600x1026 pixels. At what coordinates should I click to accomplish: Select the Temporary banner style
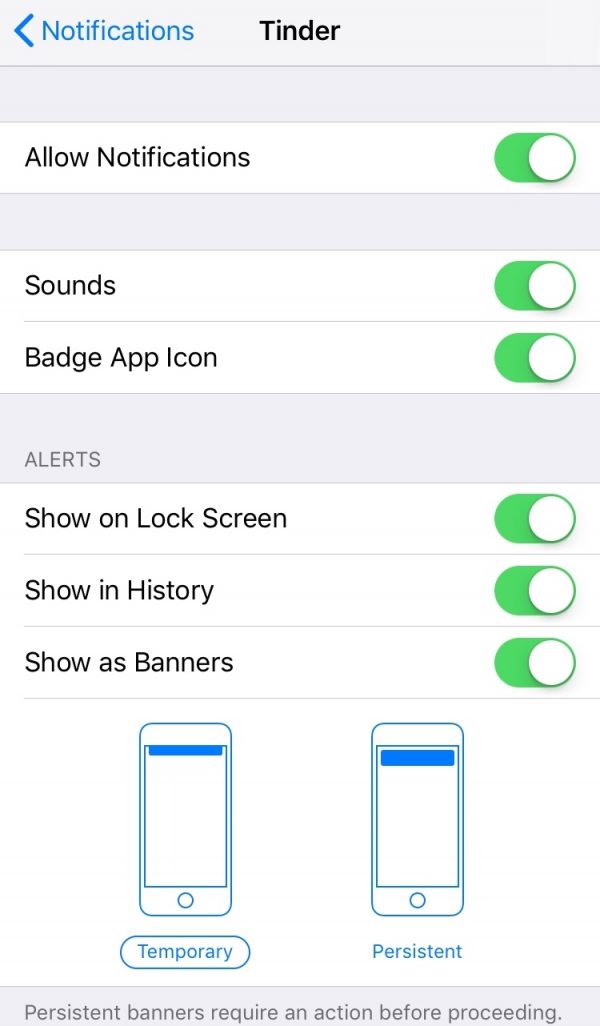click(185, 951)
